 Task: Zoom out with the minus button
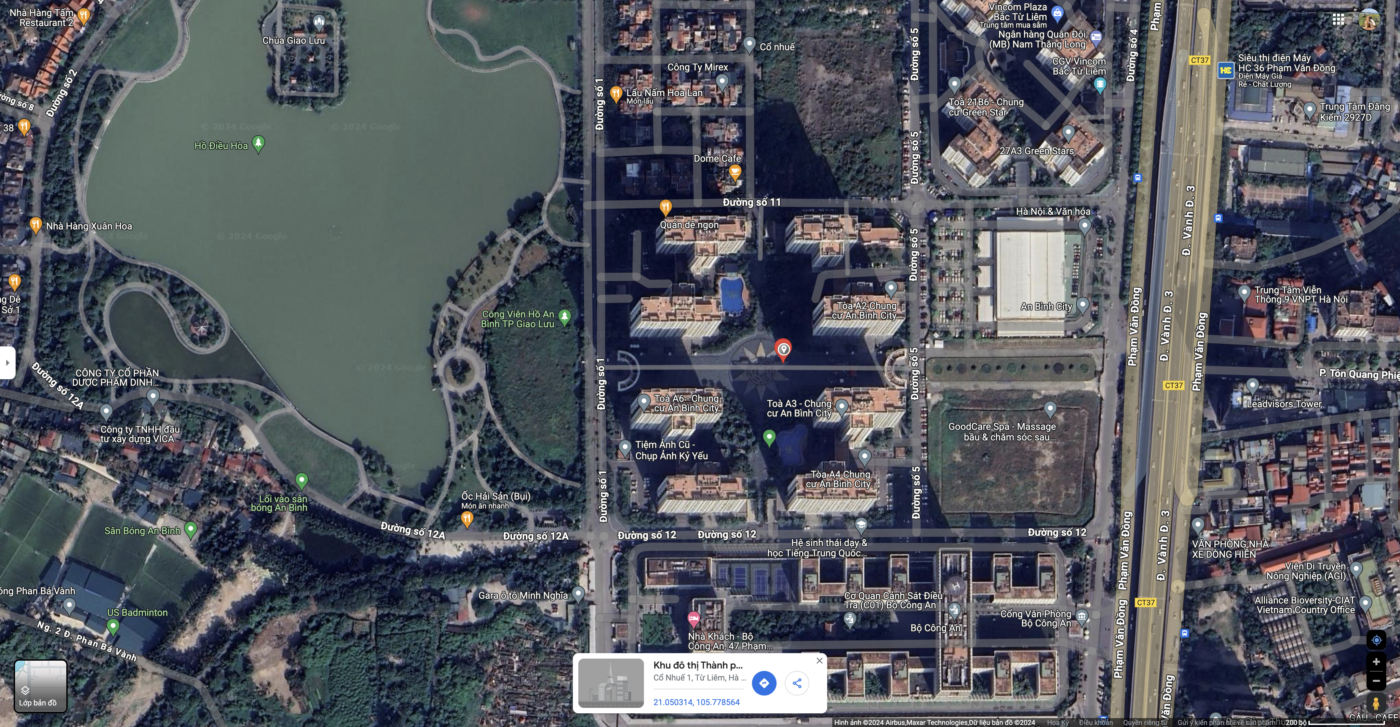tap(1376, 681)
